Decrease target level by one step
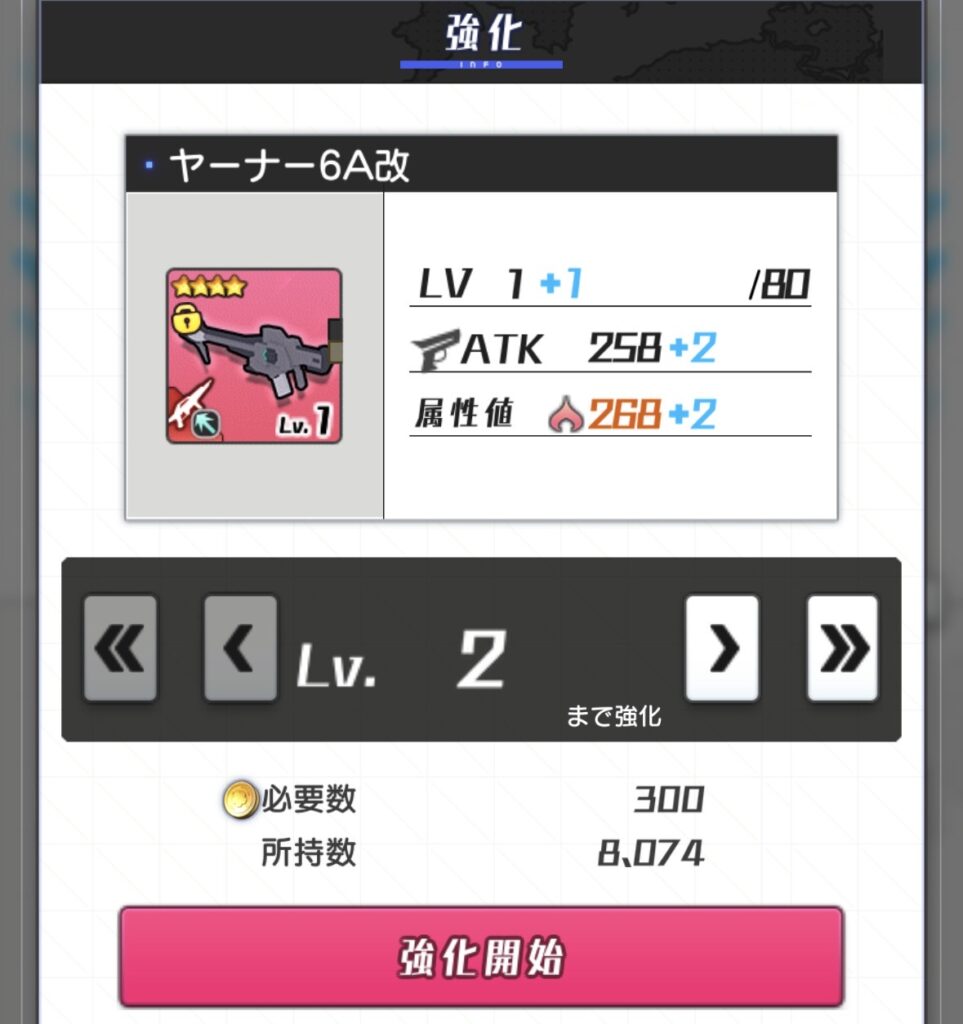963x1024 pixels. [240, 648]
